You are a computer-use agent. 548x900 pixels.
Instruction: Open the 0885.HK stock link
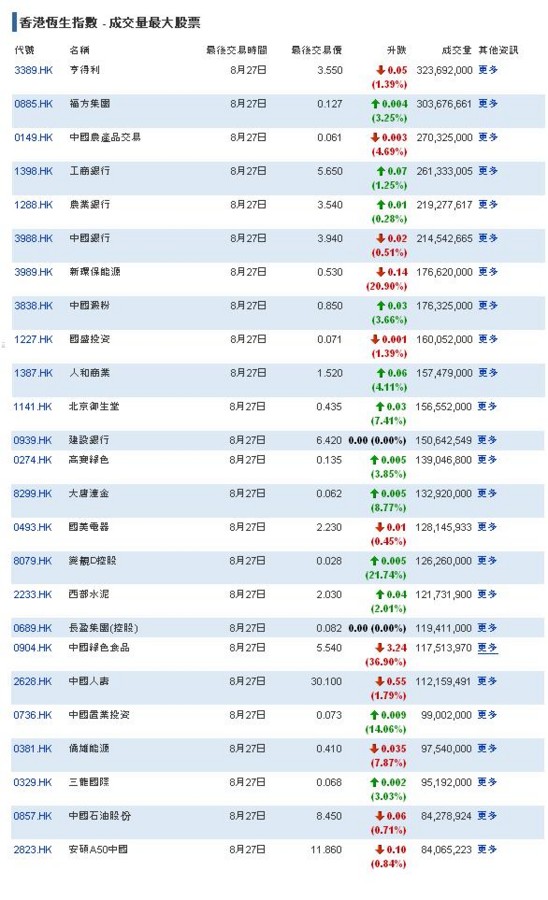(33, 104)
